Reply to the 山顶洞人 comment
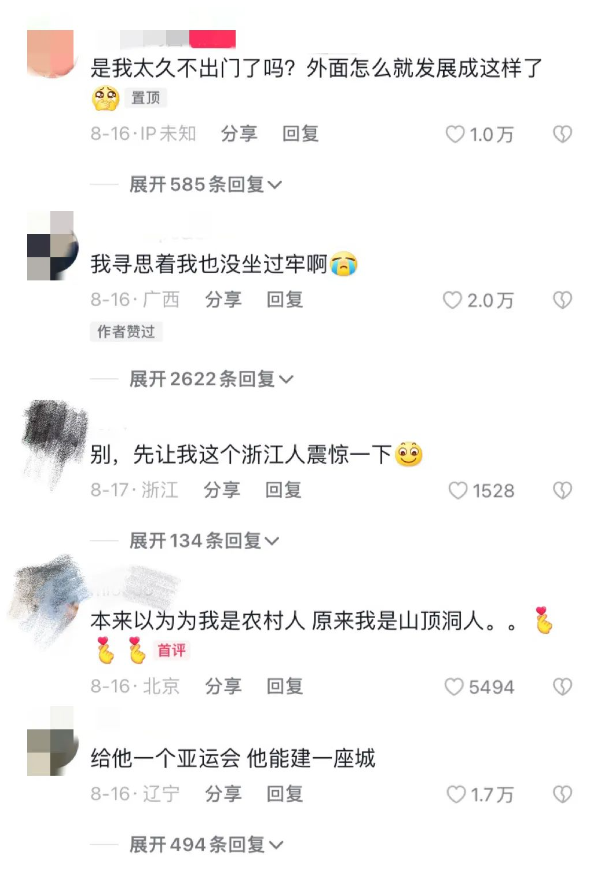 (285, 686)
